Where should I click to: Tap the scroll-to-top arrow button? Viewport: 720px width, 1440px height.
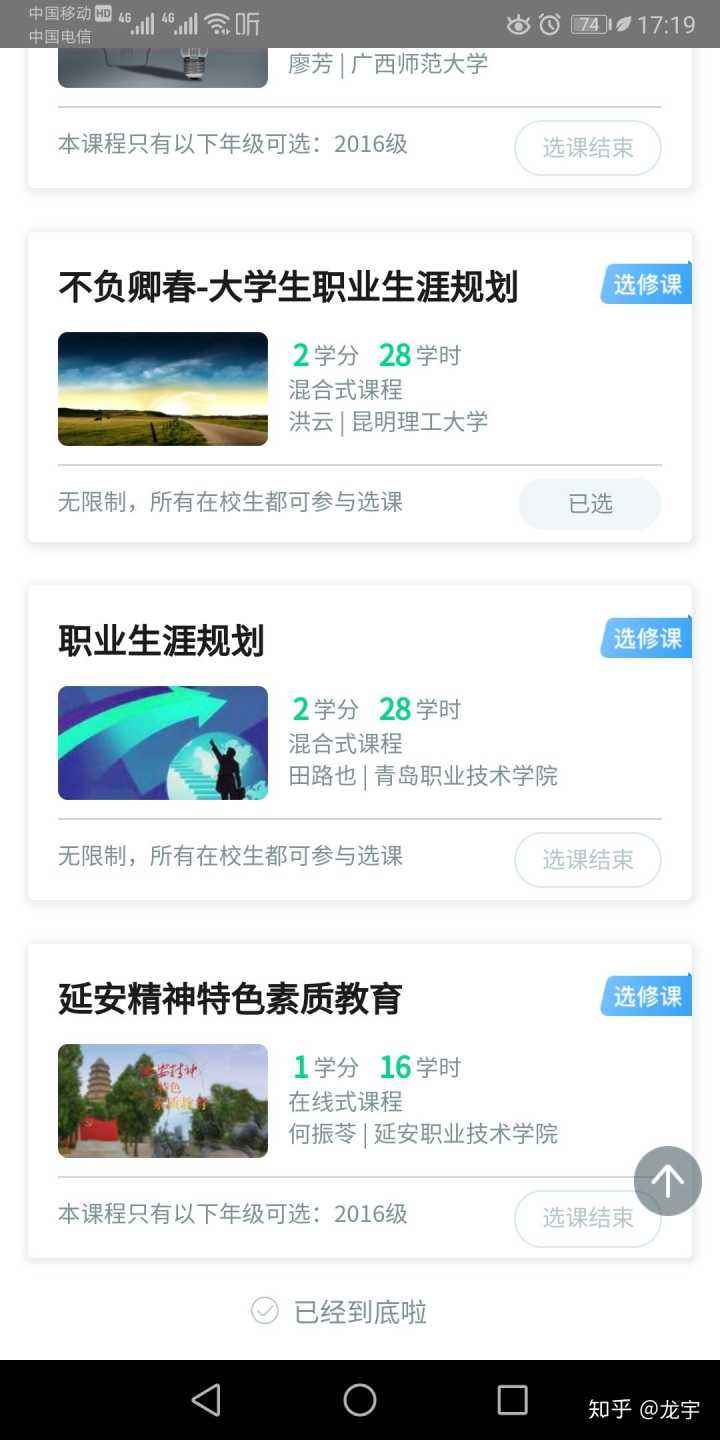pos(667,1181)
